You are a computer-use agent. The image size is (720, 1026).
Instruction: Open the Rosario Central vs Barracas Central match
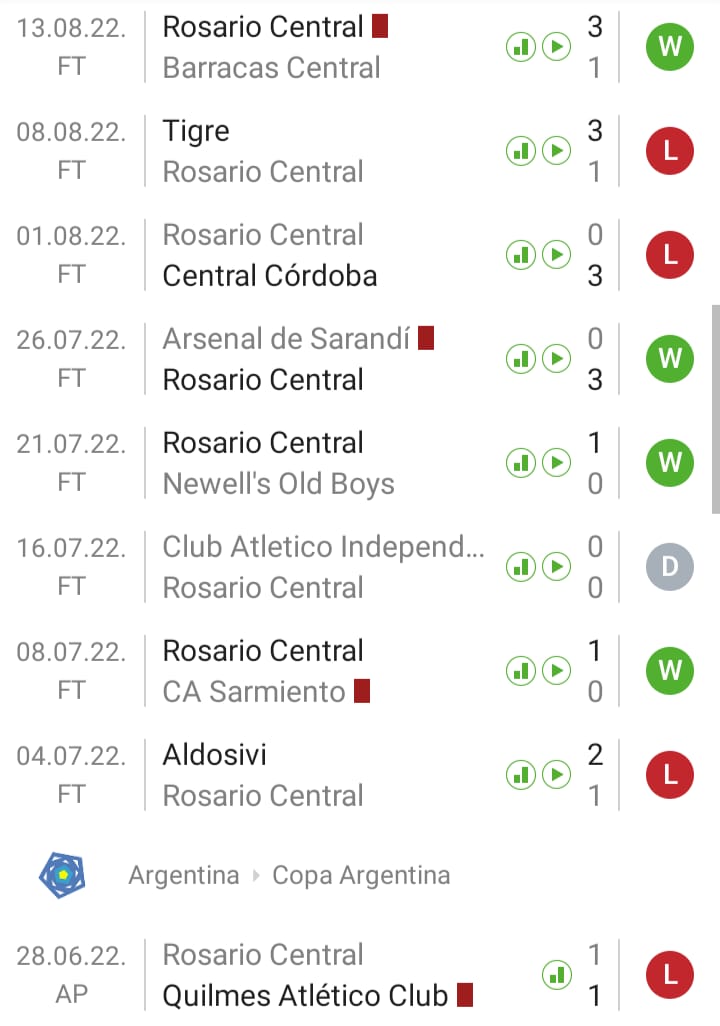pos(300,47)
